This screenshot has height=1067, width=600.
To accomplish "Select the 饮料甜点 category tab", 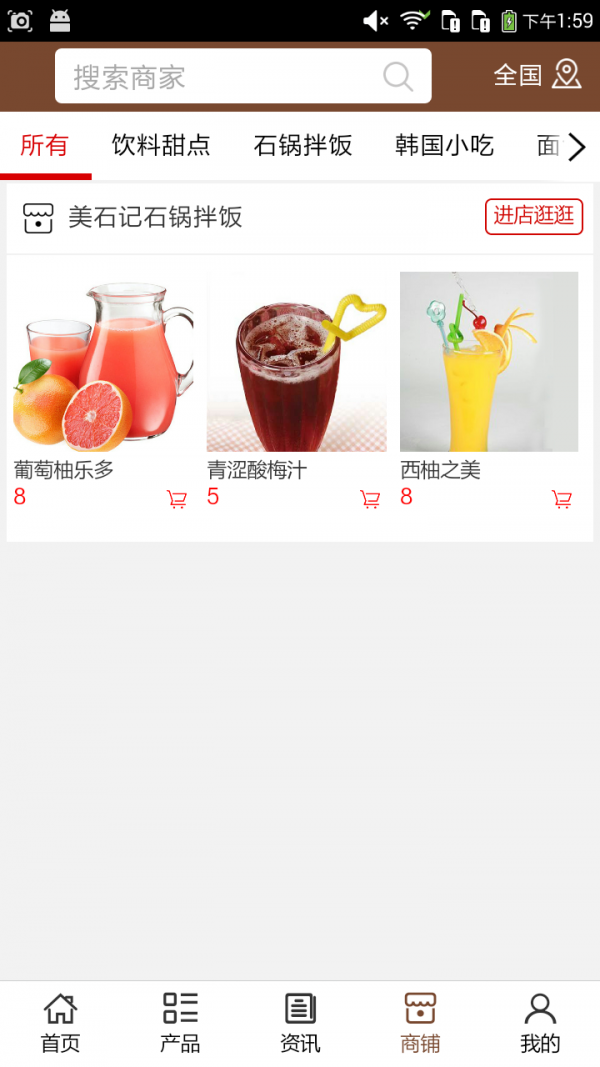I will 161,146.
